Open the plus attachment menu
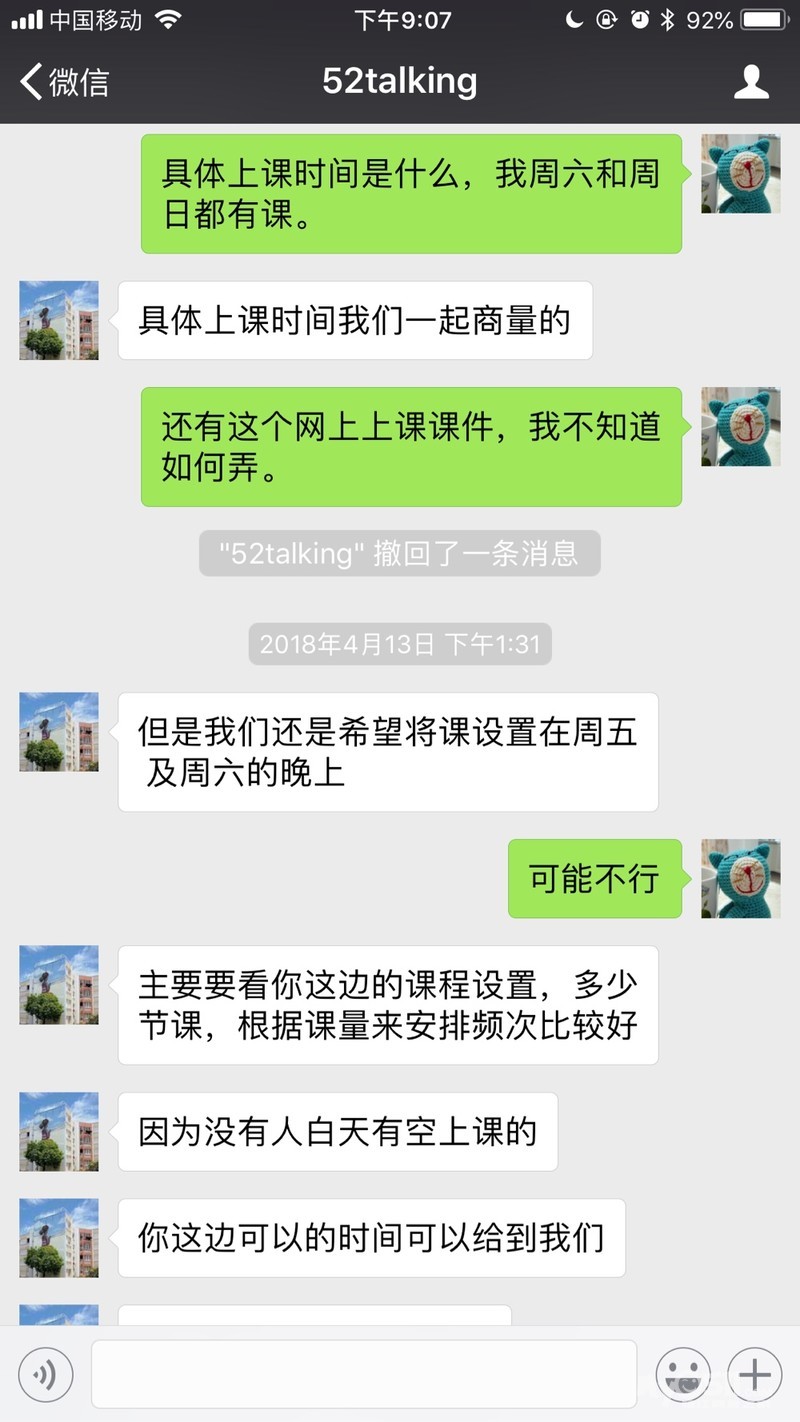This screenshot has width=800, height=1422. 754,1375
